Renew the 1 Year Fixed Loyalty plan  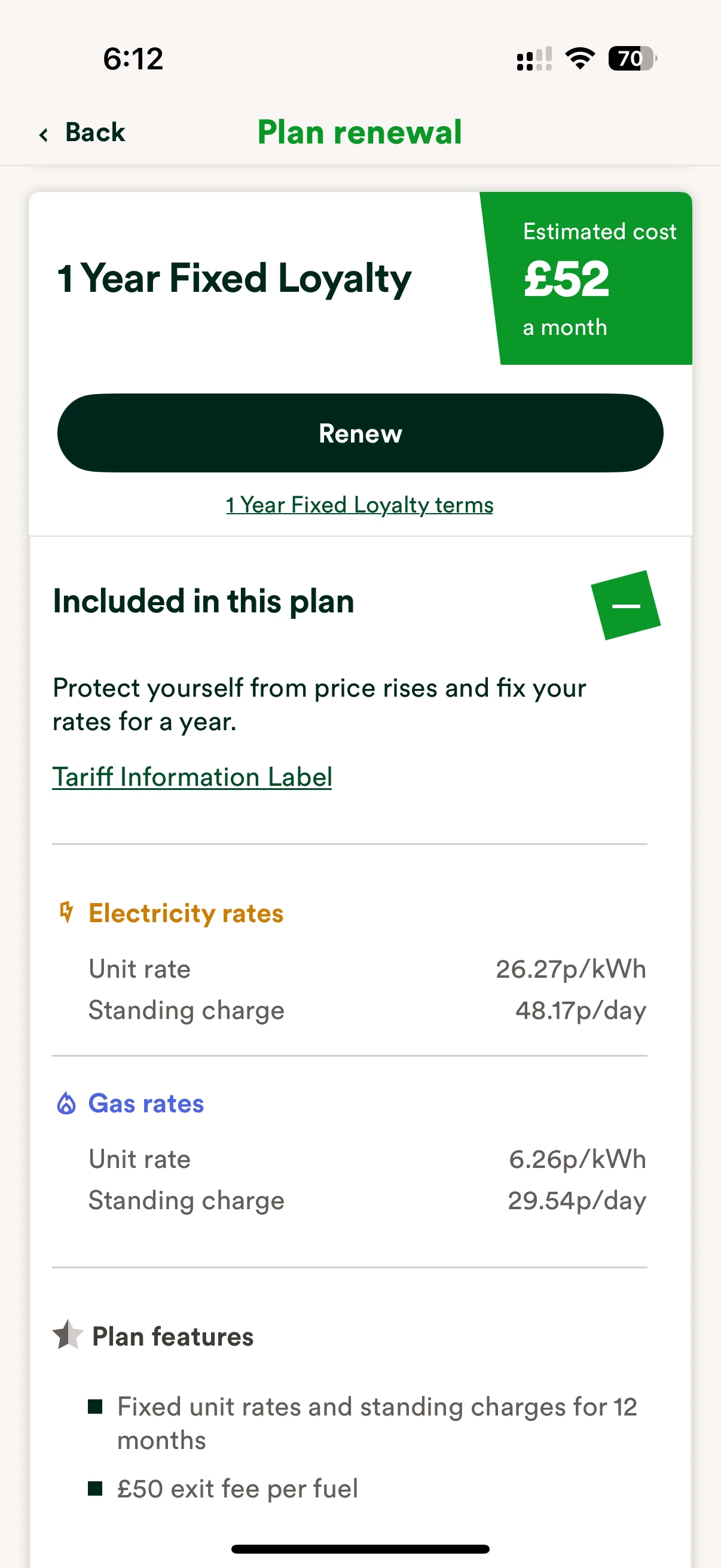[360, 433]
